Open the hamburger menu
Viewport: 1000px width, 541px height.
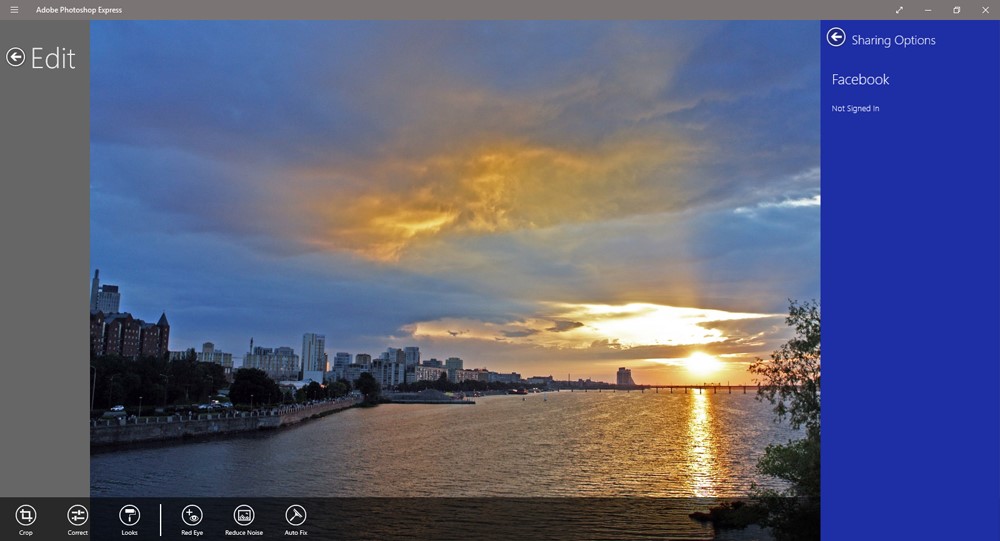[x=14, y=10]
